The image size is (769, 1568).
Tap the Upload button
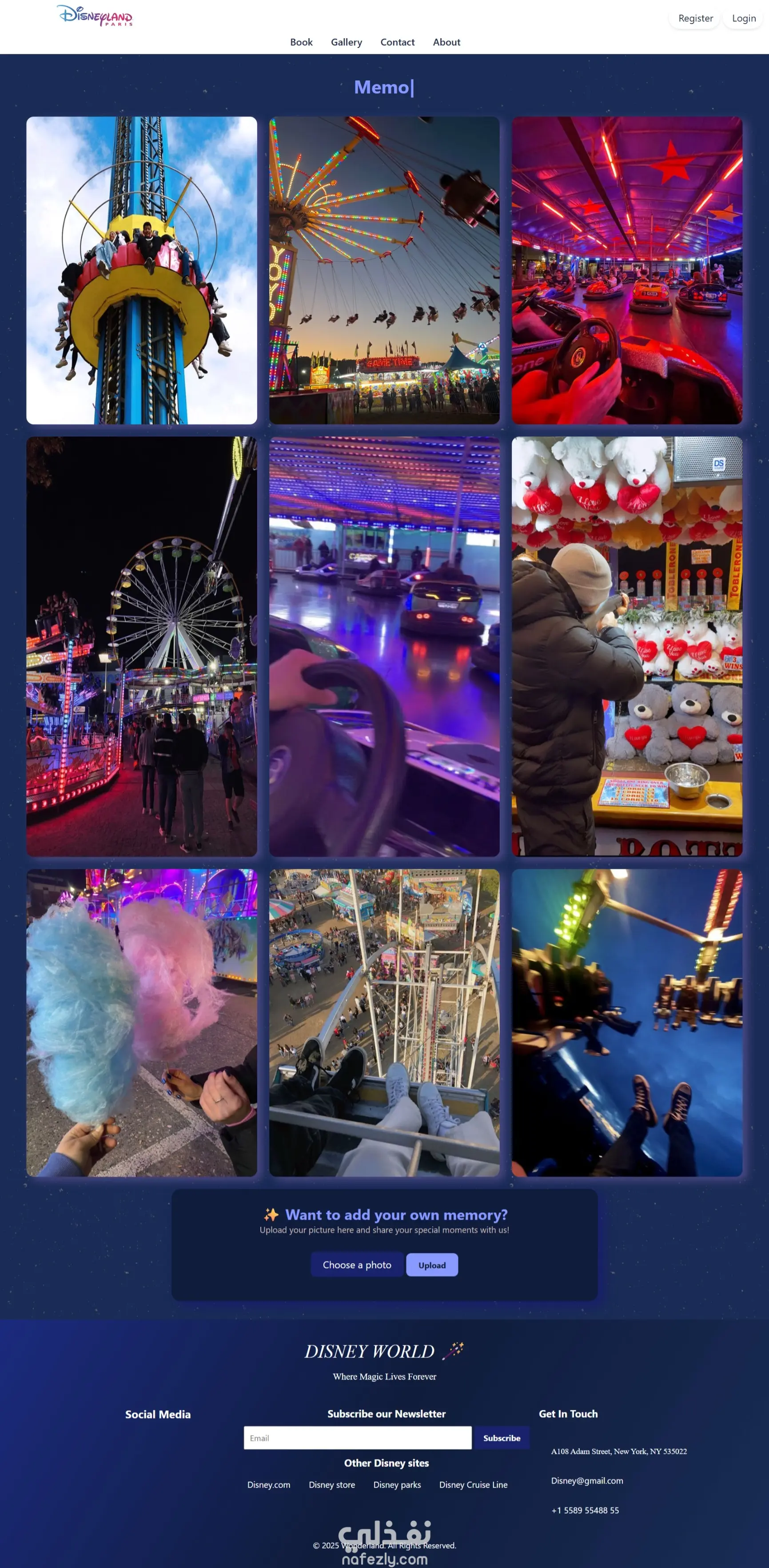click(x=432, y=1265)
